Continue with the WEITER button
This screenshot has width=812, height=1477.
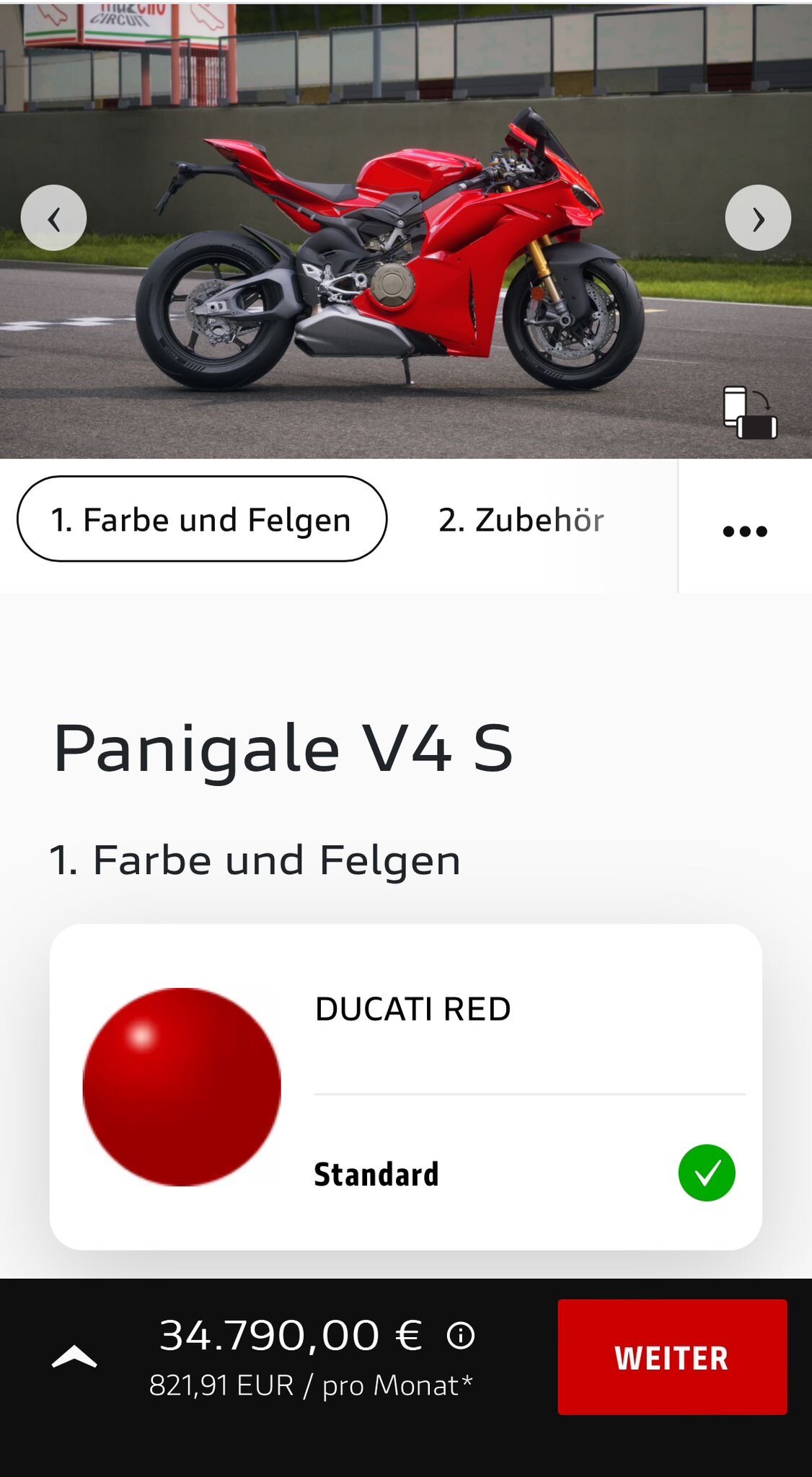(x=672, y=1357)
